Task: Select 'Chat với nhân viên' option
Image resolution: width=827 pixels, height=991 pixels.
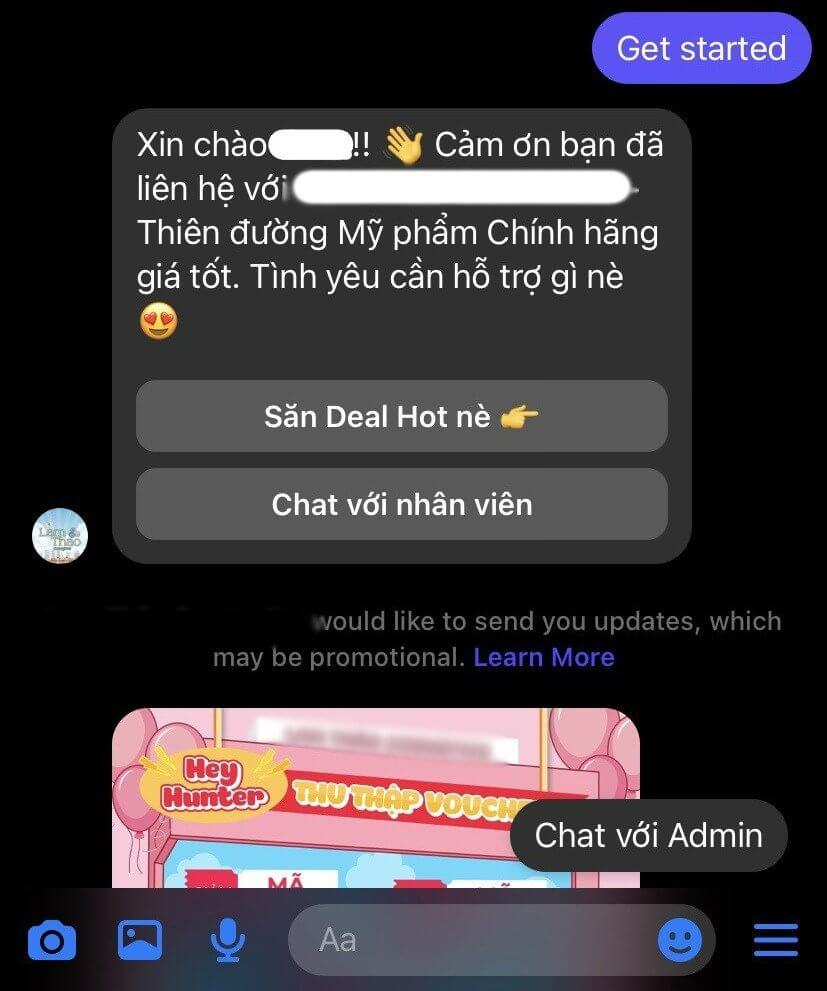Action: tap(401, 504)
